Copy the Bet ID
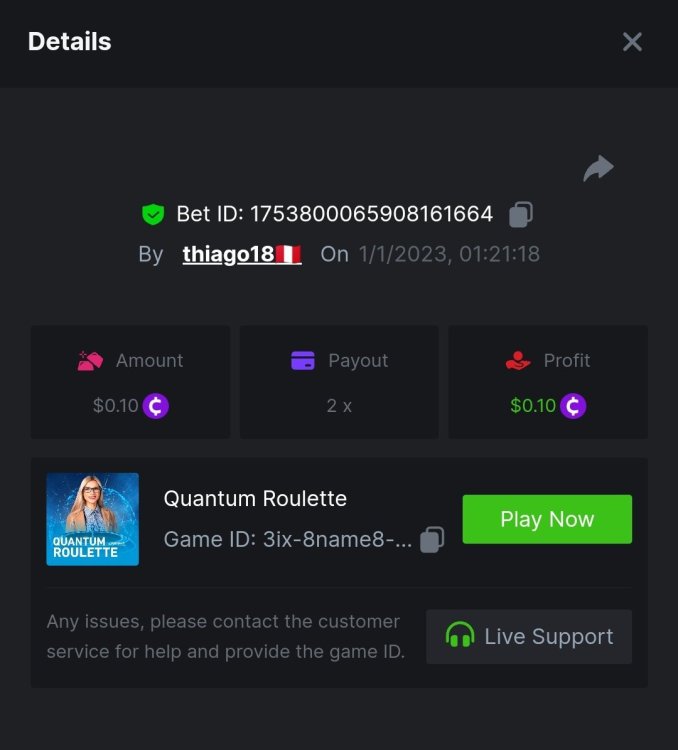678x750 pixels. click(x=521, y=214)
